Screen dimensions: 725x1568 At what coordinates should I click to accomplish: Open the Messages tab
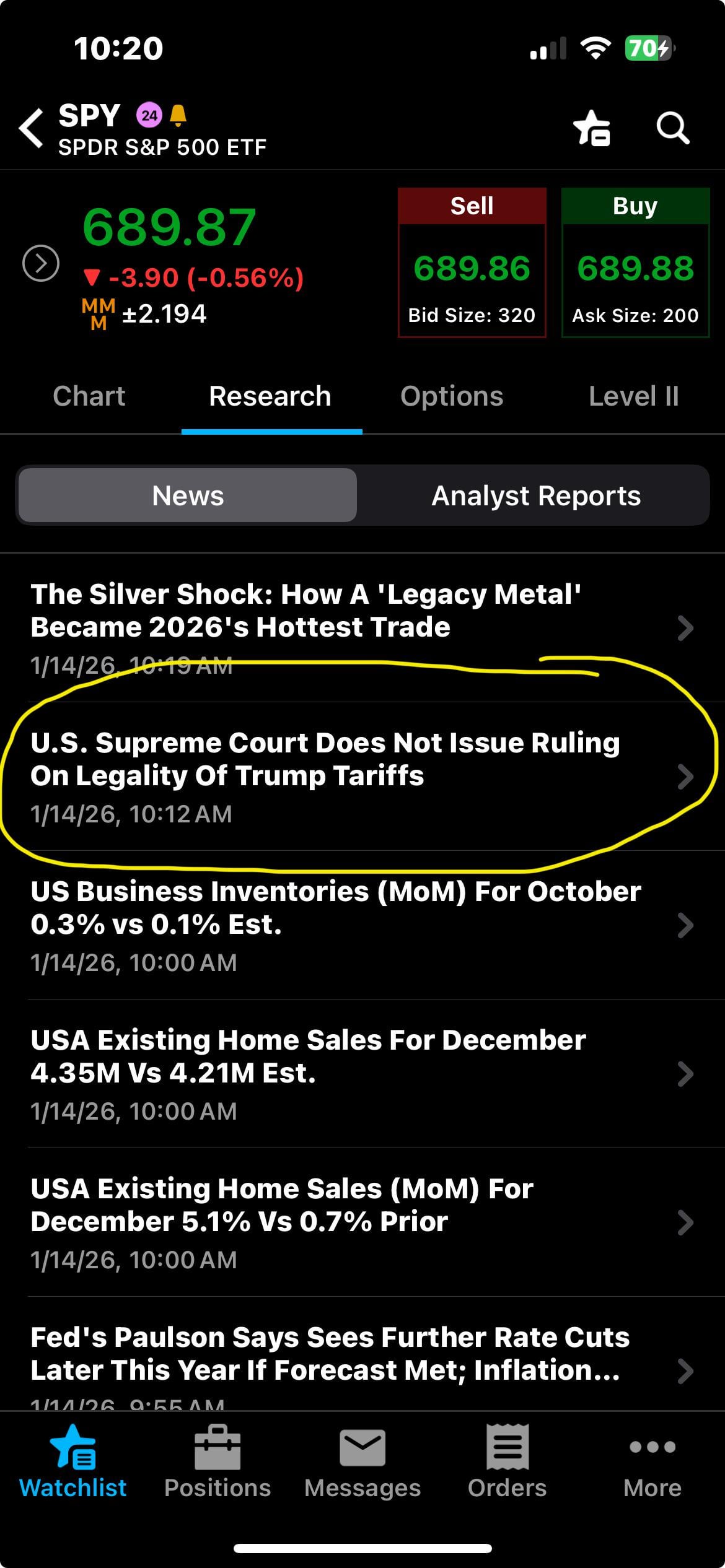click(362, 1461)
